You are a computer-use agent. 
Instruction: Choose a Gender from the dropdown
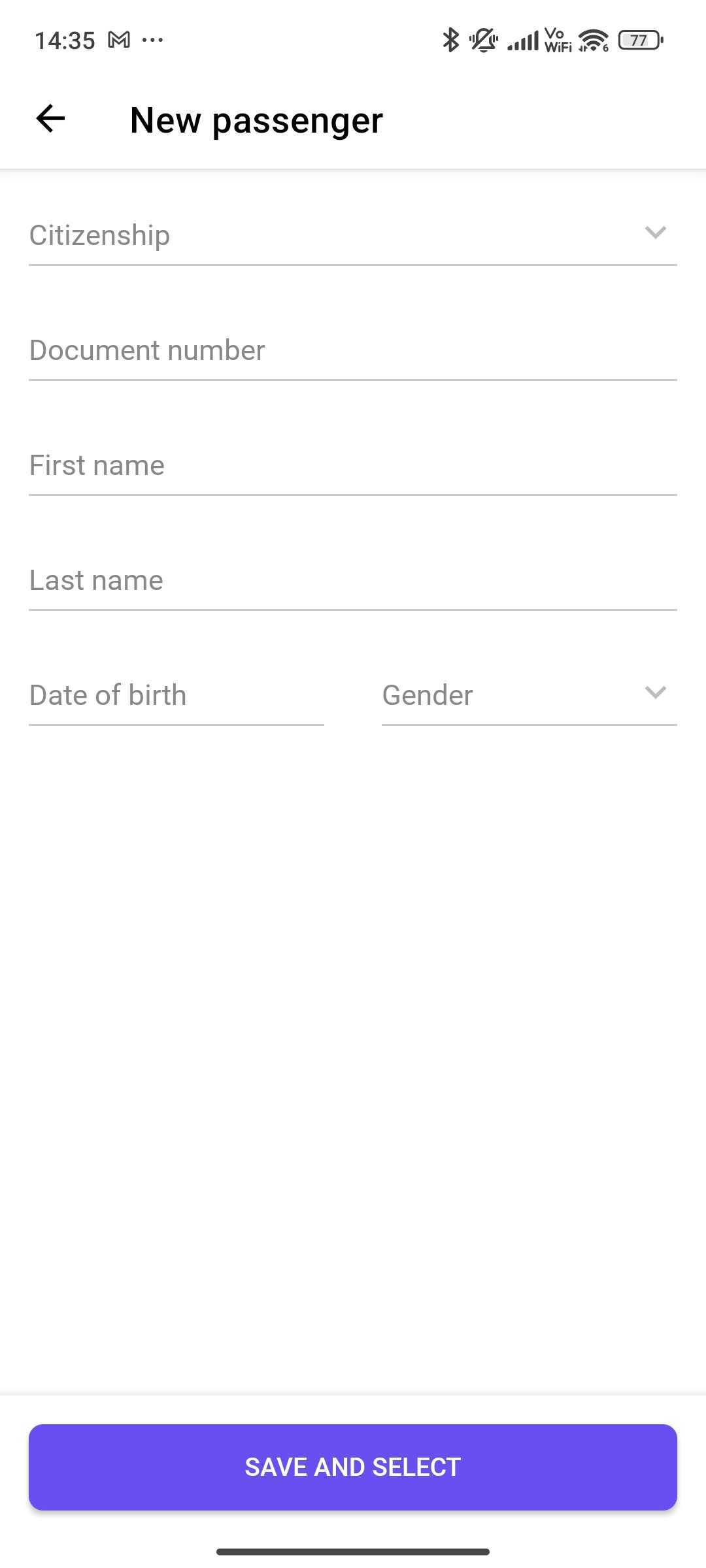[528, 695]
